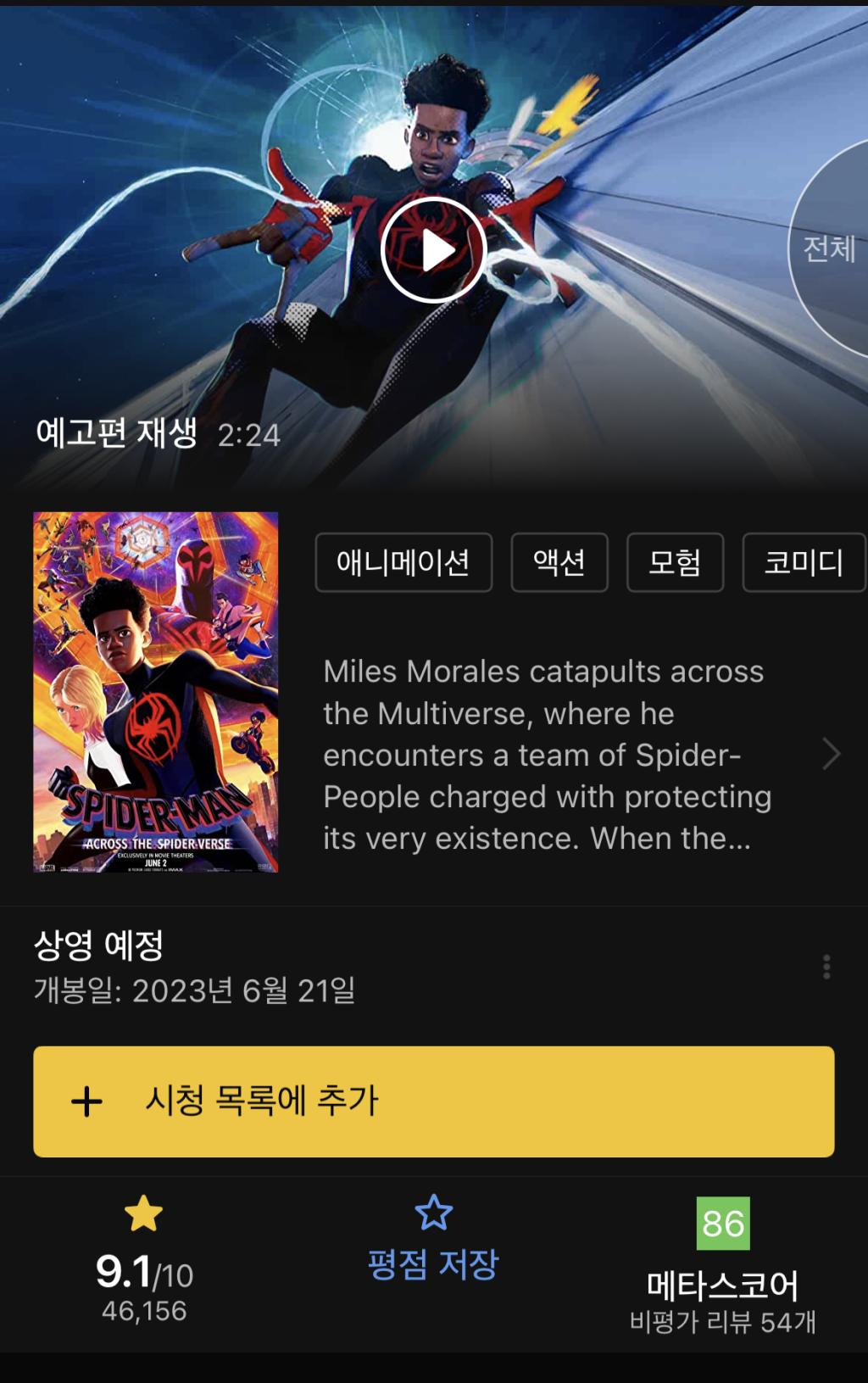Image resolution: width=868 pixels, height=1383 pixels.
Task: Open the three-dot menu beside 상영 예정
Action: (x=826, y=968)
